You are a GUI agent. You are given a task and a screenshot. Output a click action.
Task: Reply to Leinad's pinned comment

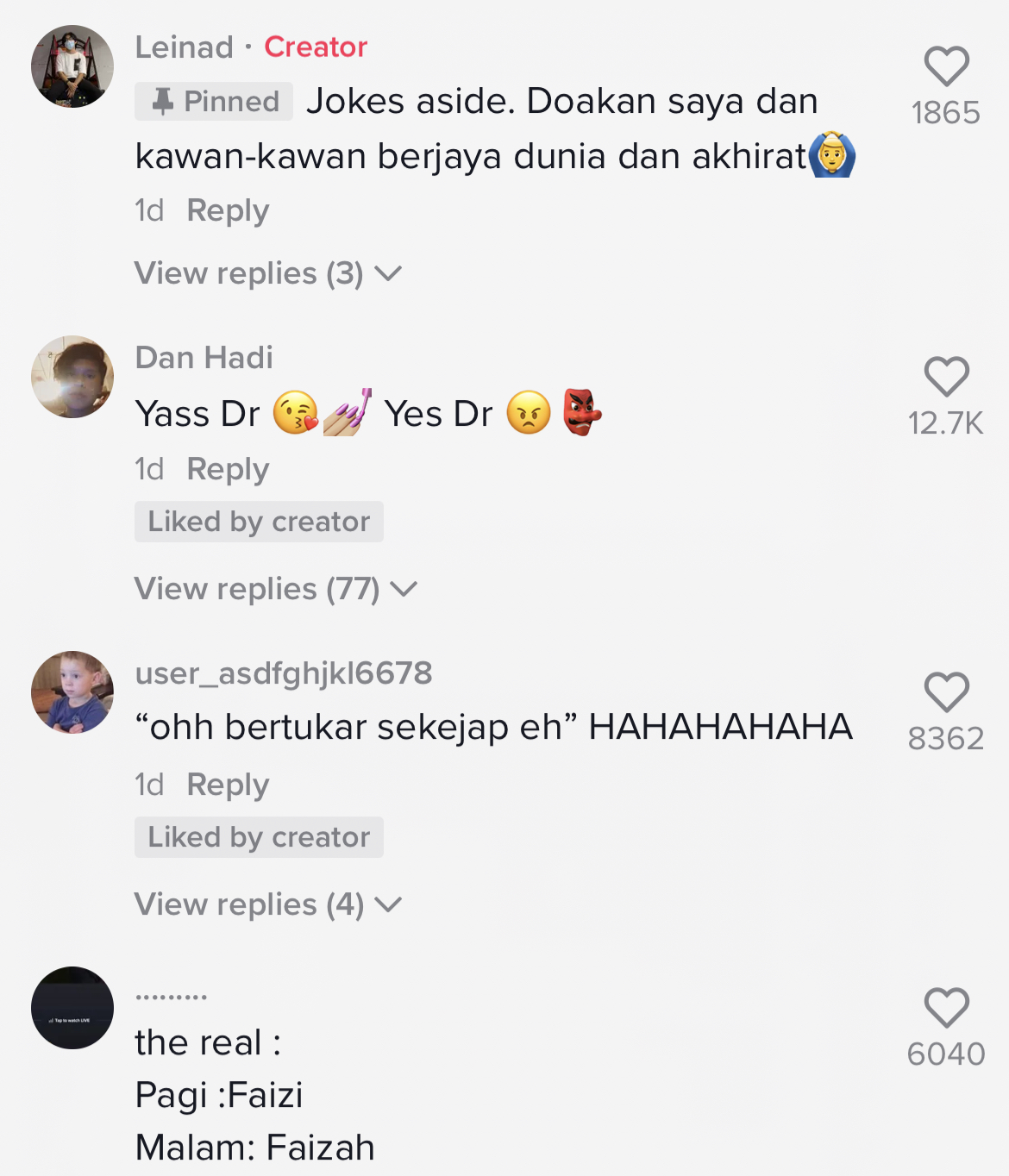pyautogui.click(x=228, y=210)
